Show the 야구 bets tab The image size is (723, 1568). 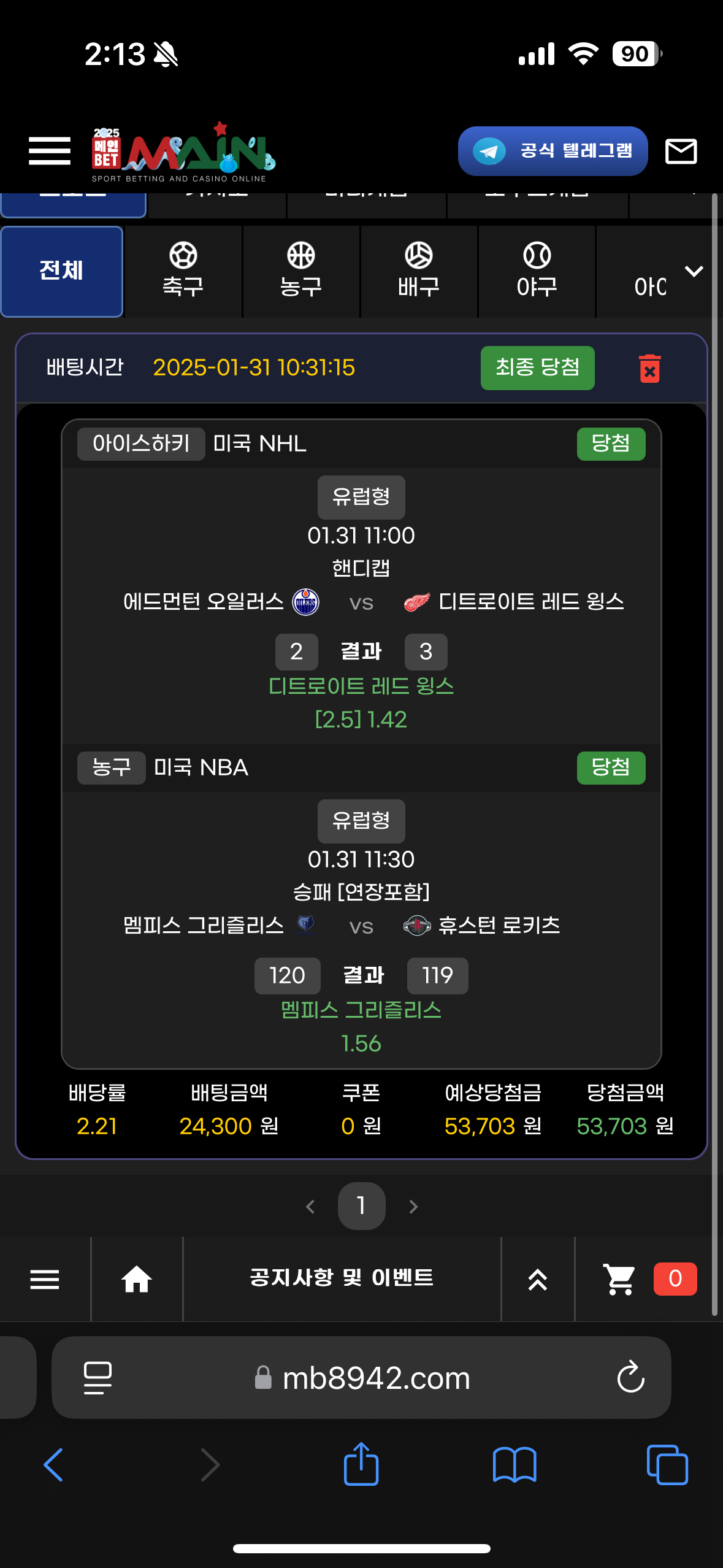537,271
